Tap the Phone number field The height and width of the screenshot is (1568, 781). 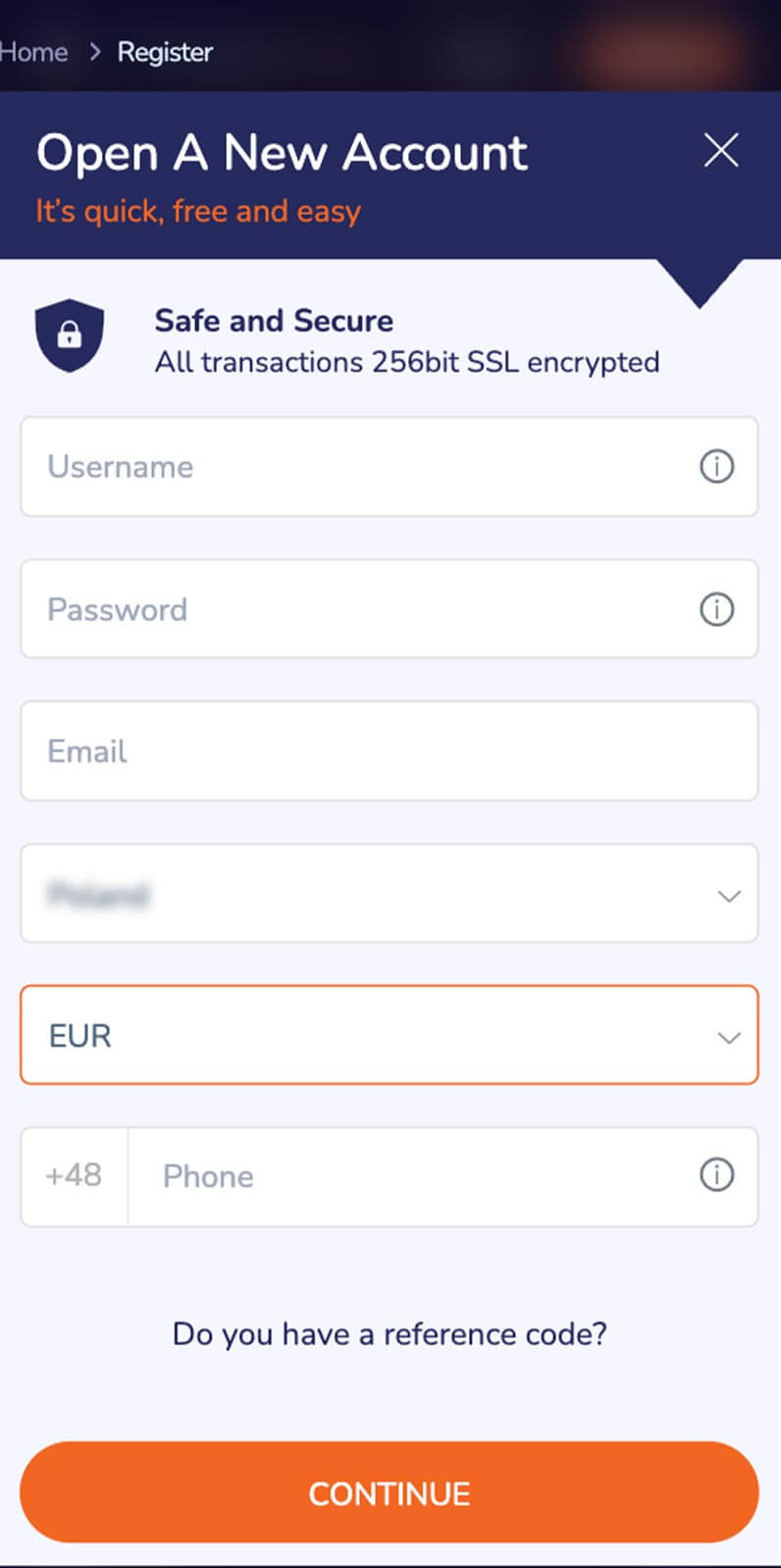(443, 1176)
